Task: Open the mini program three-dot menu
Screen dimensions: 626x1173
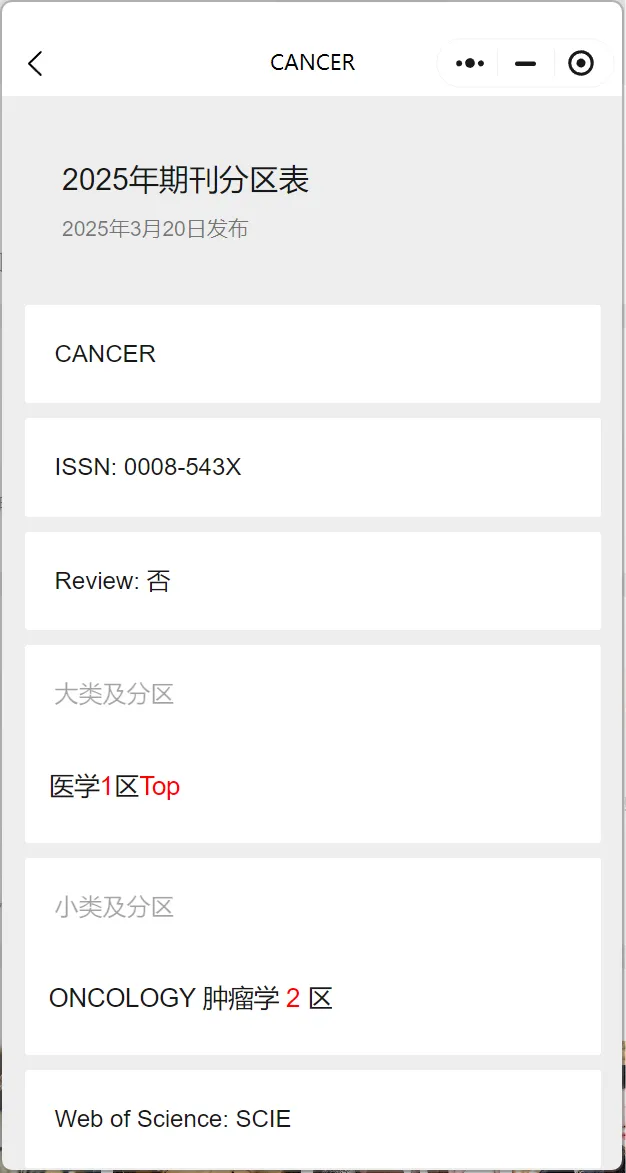Action: (470, 64)
